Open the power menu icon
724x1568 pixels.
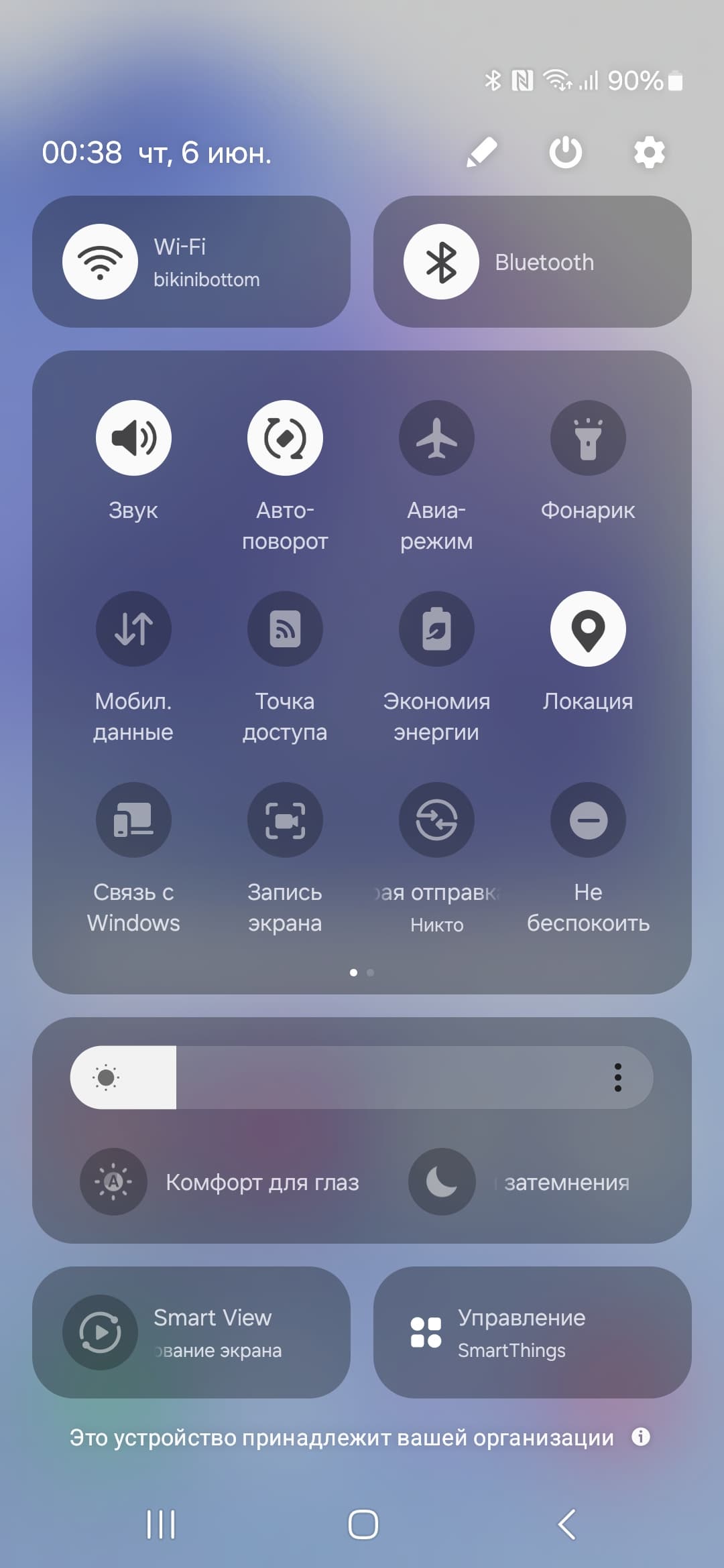tap(565, 153)
